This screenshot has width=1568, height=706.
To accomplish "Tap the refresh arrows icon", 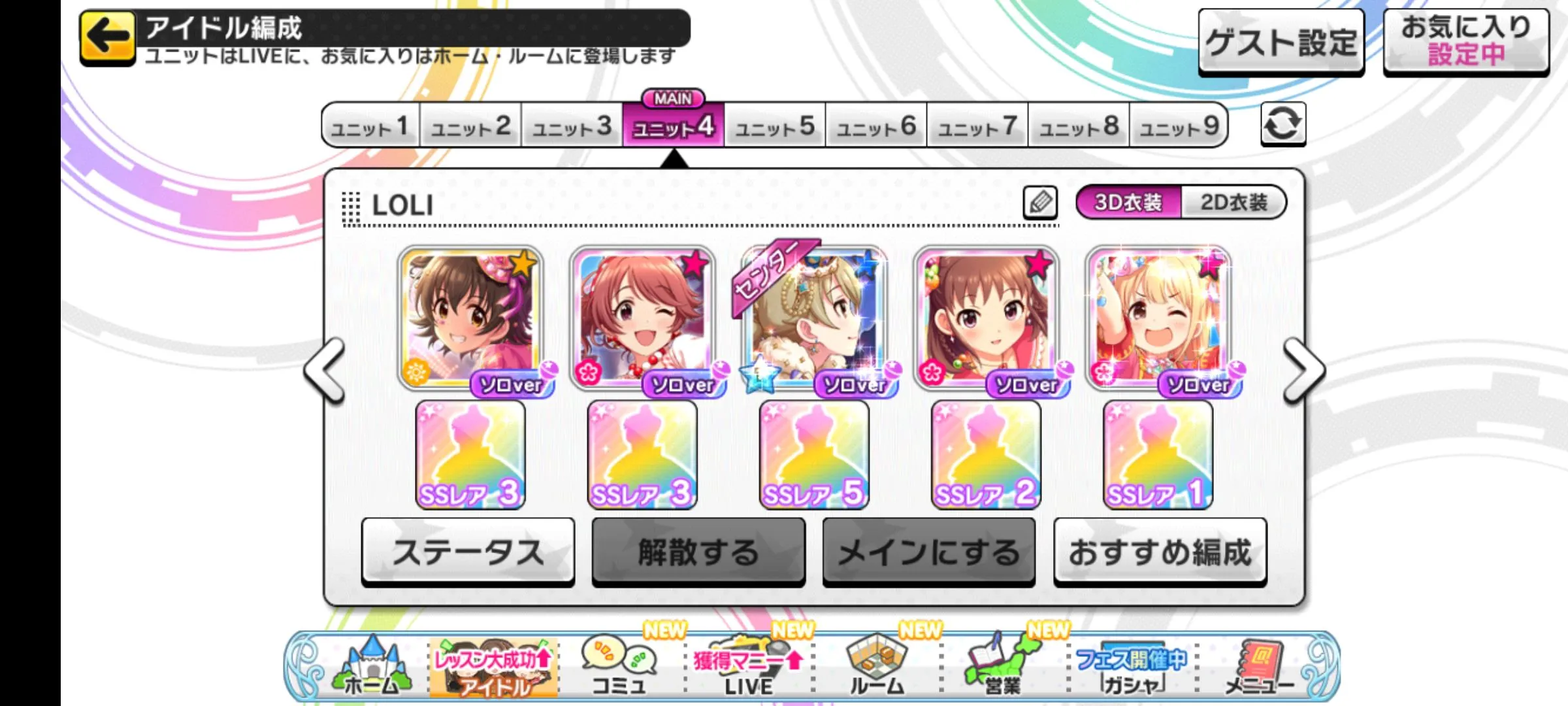I will point(1282,124).
